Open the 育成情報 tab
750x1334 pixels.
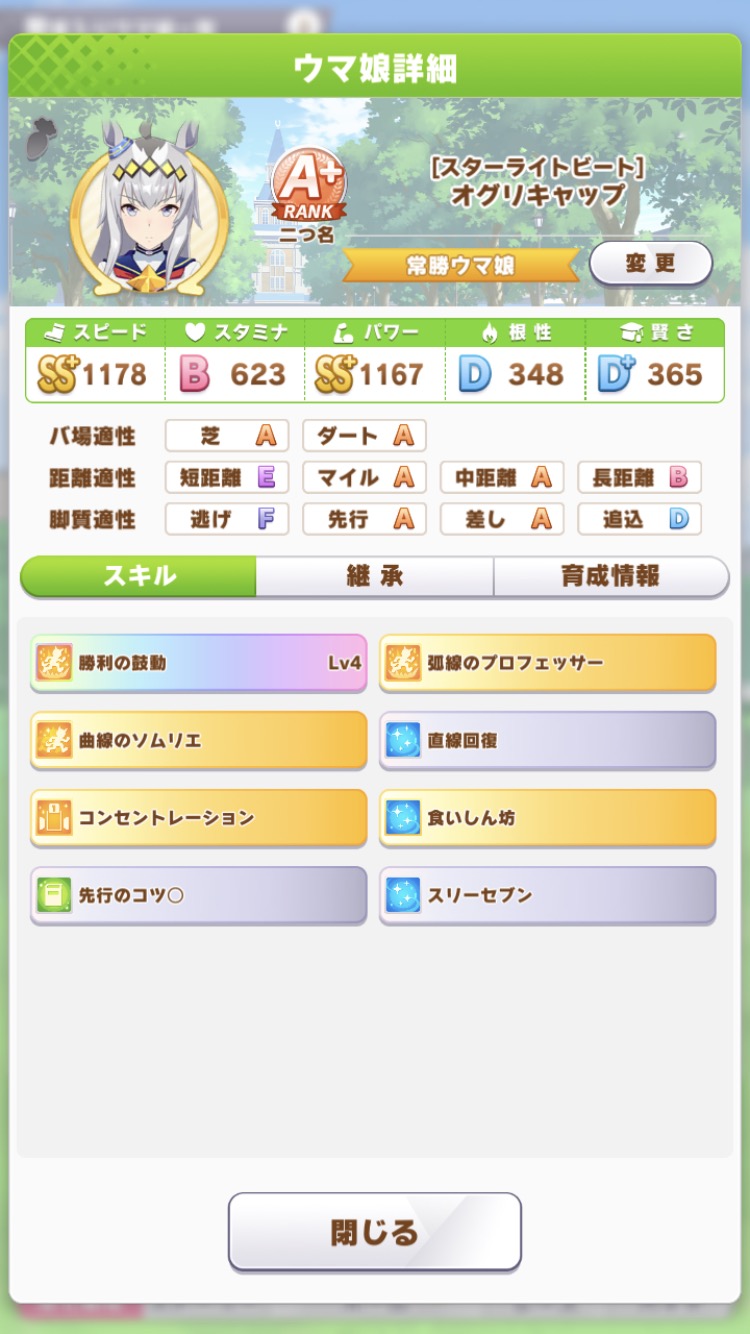[610, 576]
